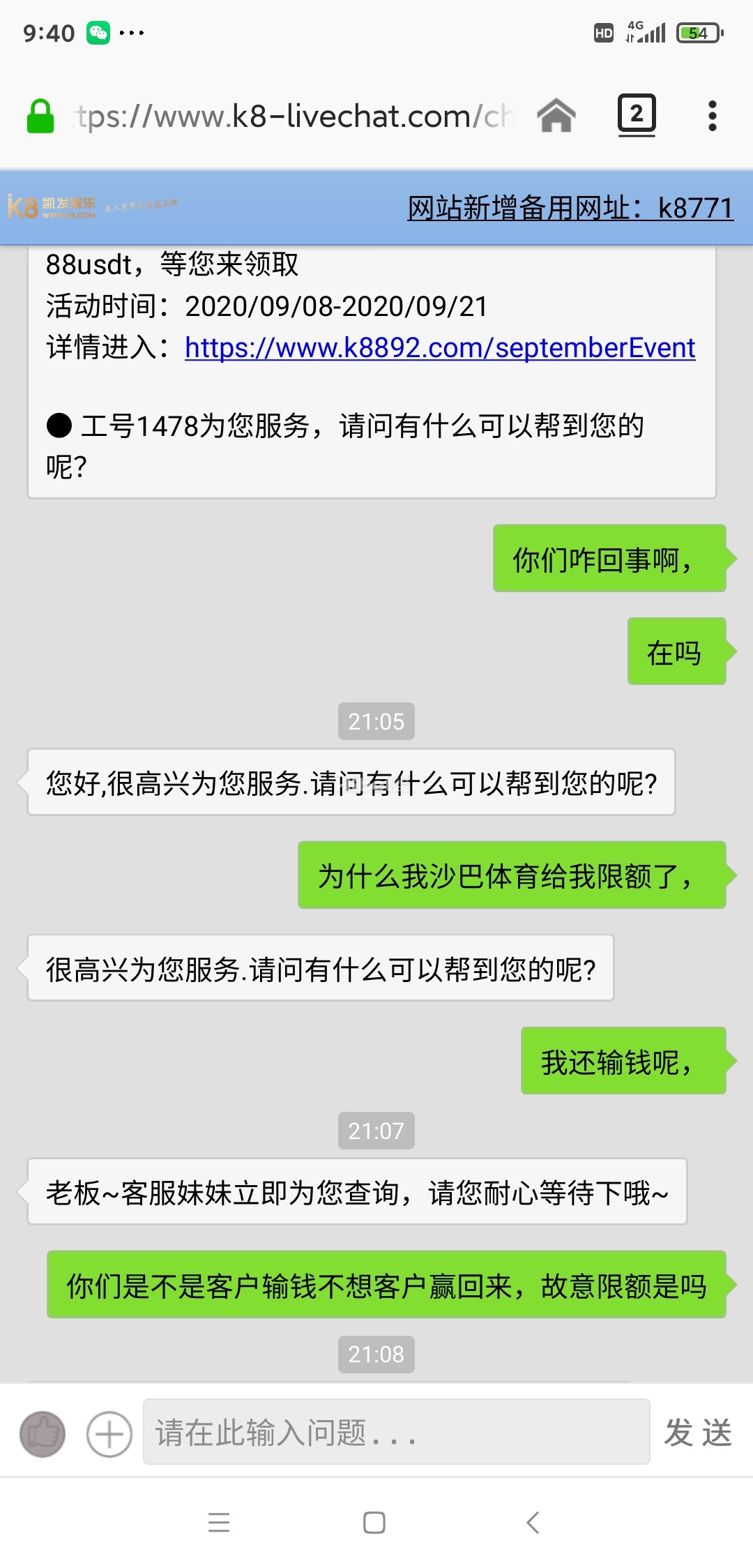Open the backup site address link k8771
Viewport: 753px width, 1568px height.
[x=570, y=208]
